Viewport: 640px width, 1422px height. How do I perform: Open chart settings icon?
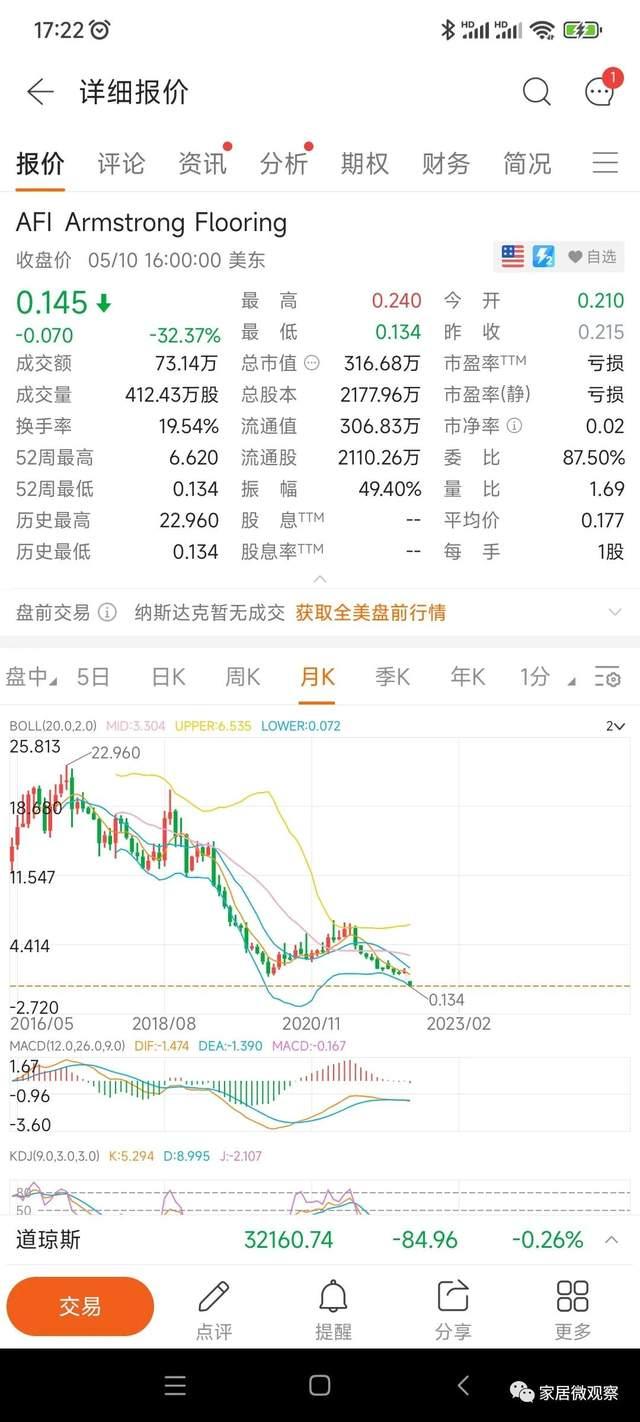pyautogui.click(x=607, y=677)
